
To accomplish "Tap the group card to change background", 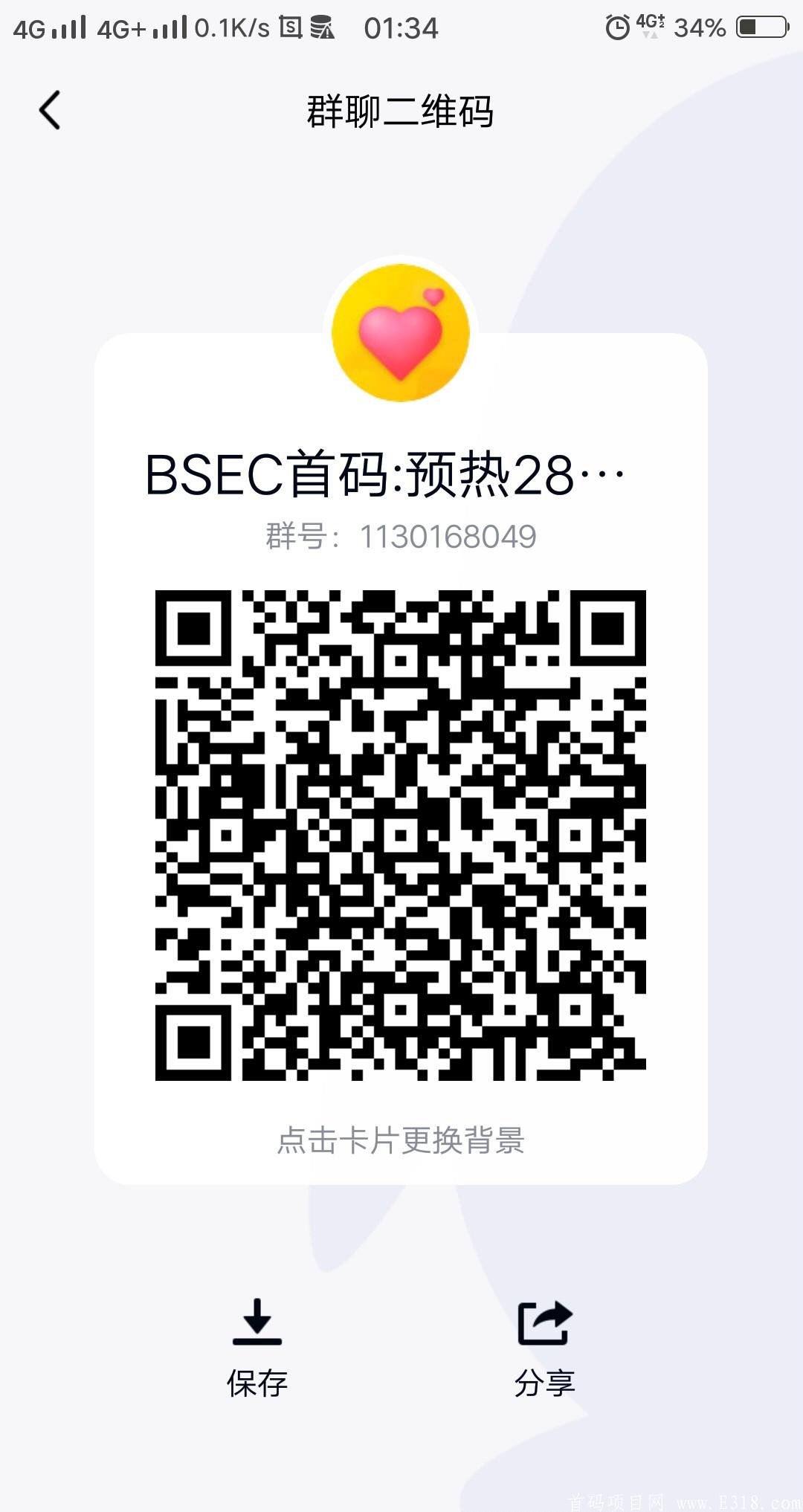I will (401, 1139).
